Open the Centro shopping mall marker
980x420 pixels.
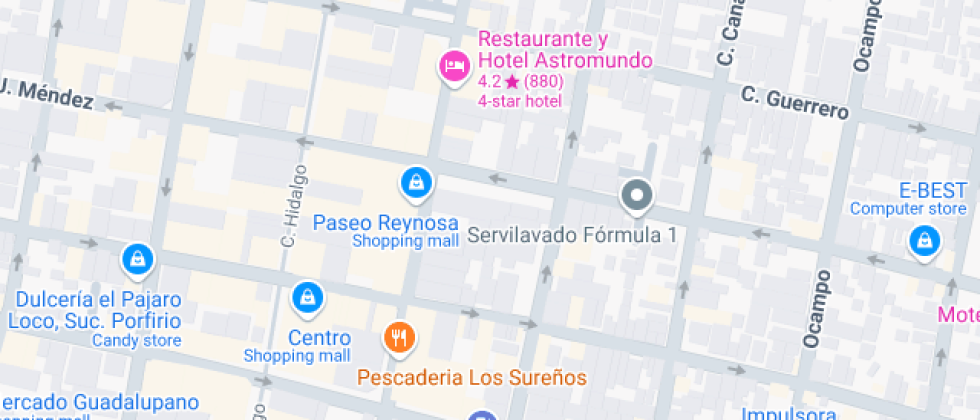click(x=306, y=298)
